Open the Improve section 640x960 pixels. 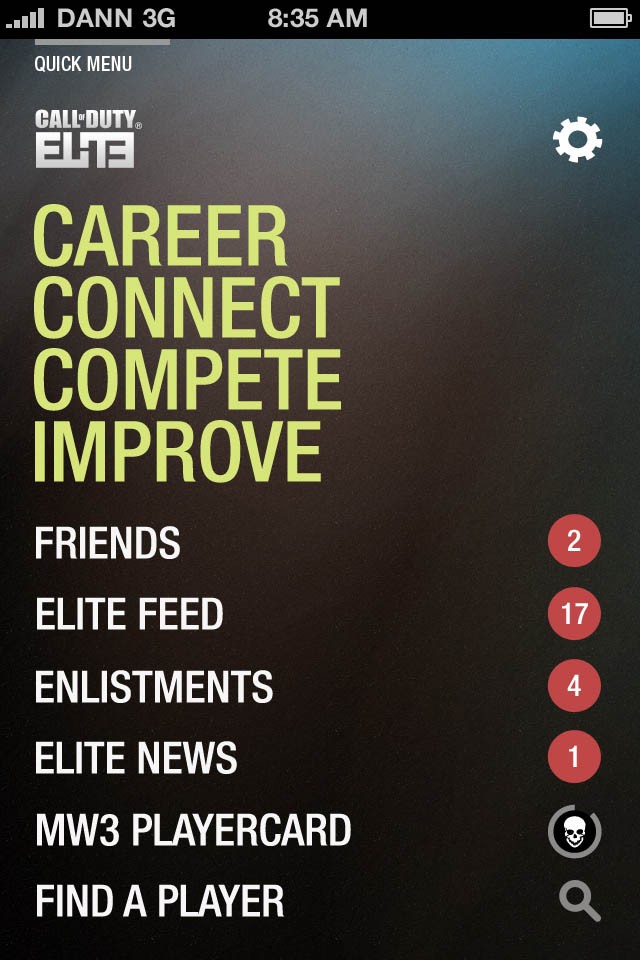178,452
